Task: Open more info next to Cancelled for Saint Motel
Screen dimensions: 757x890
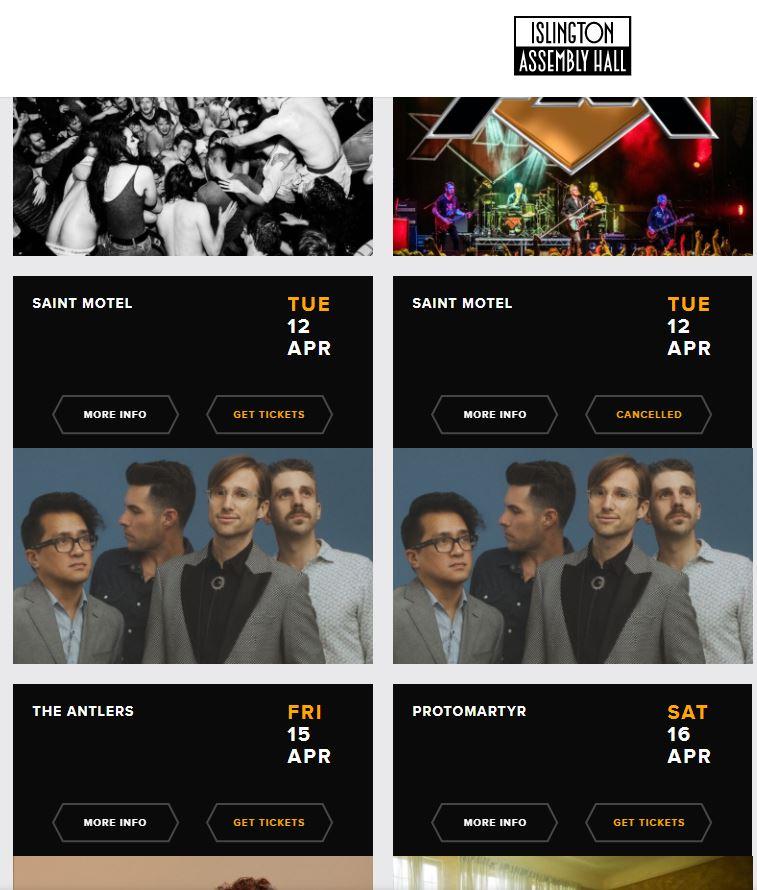Action: 494,414
